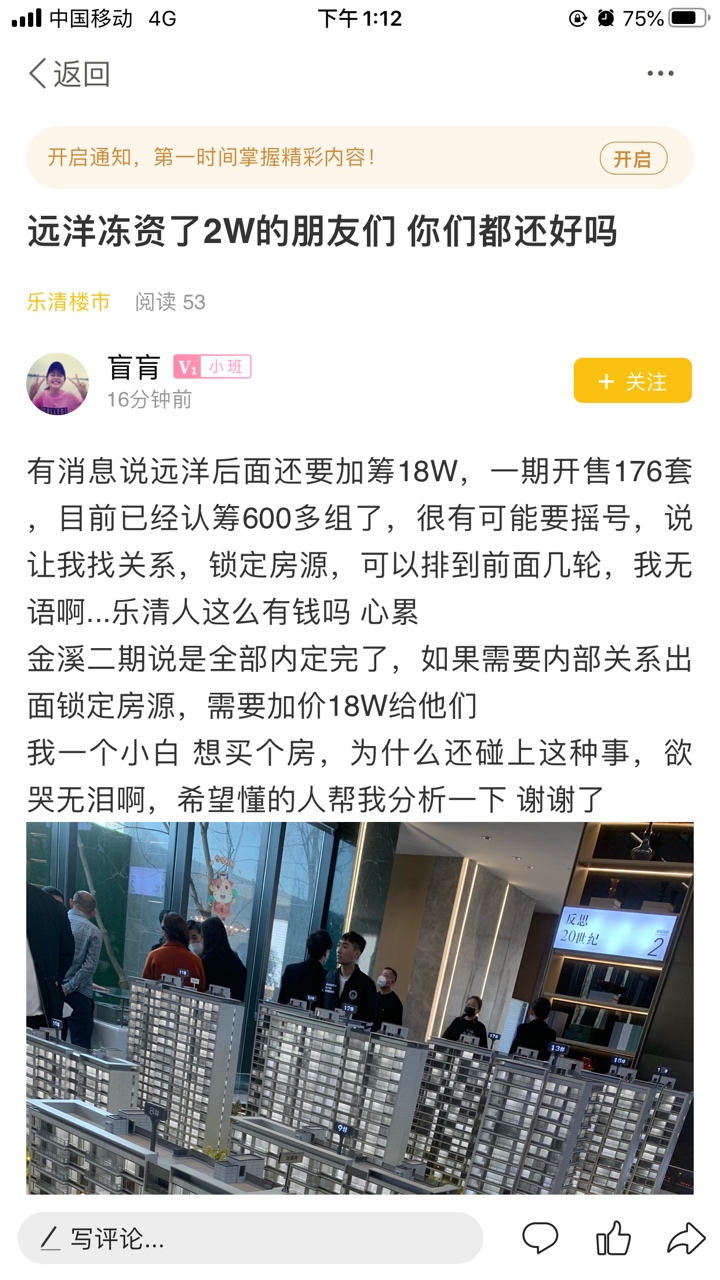Open the sales office photo
The width and height of the screenshot is (720, 1280).
point(360,1008)
